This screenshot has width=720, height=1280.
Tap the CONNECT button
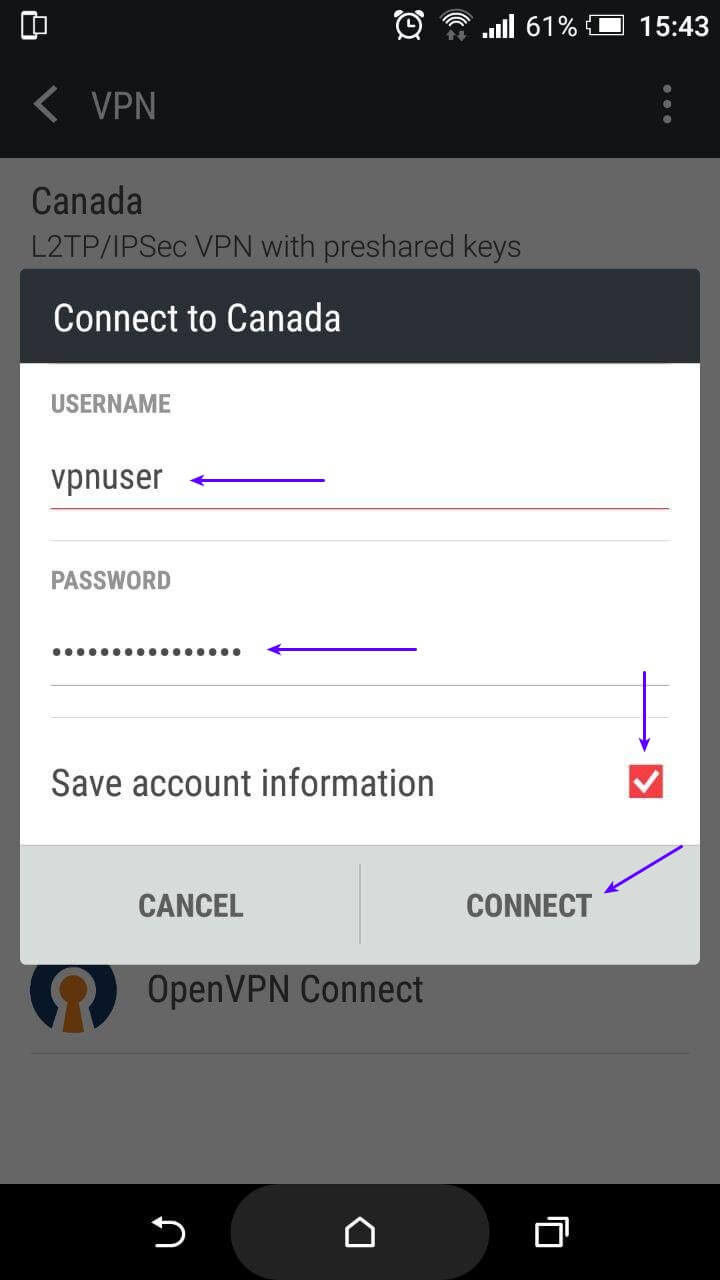529,905
